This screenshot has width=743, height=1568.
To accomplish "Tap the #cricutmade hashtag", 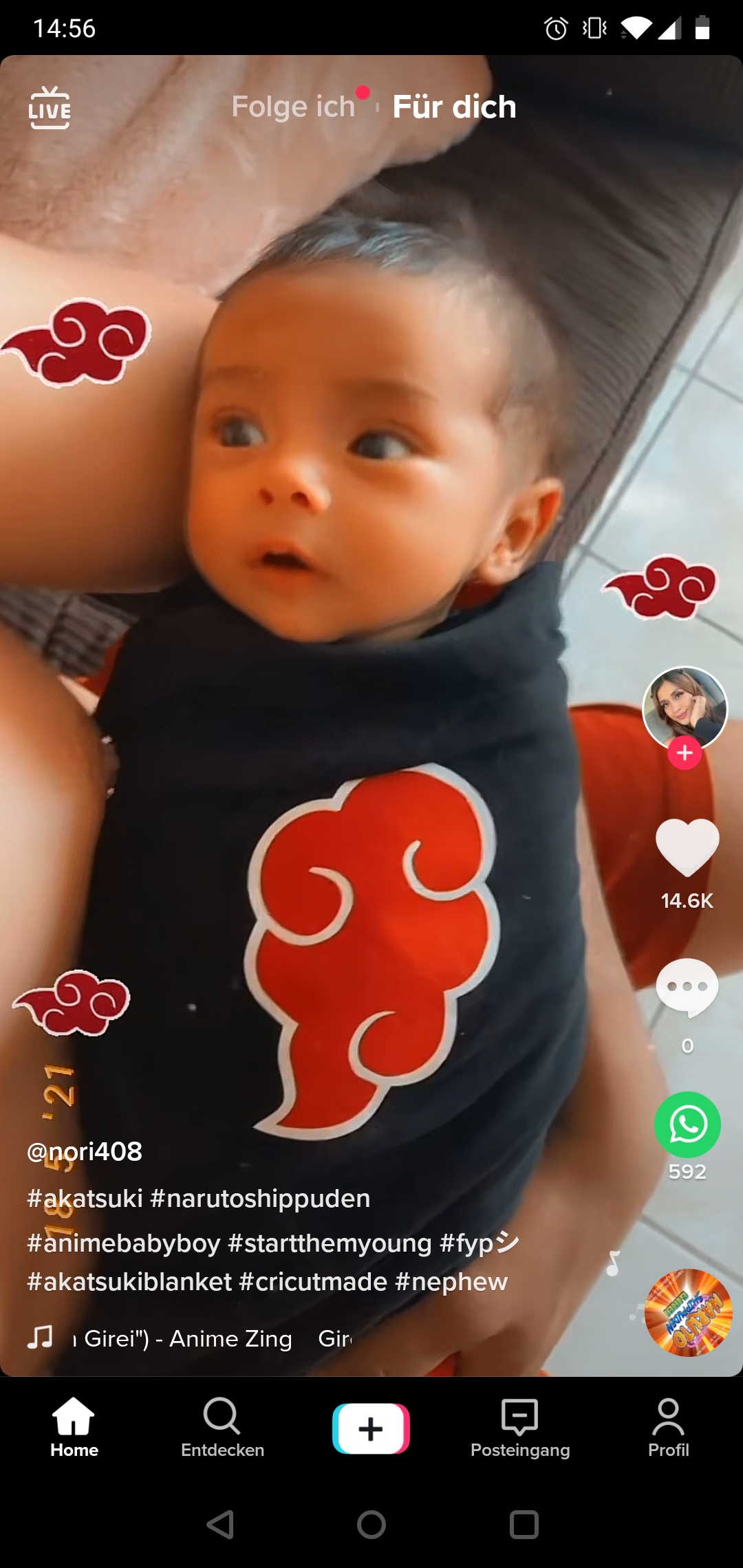I will pyautogui.click(x=313, y=1282).
